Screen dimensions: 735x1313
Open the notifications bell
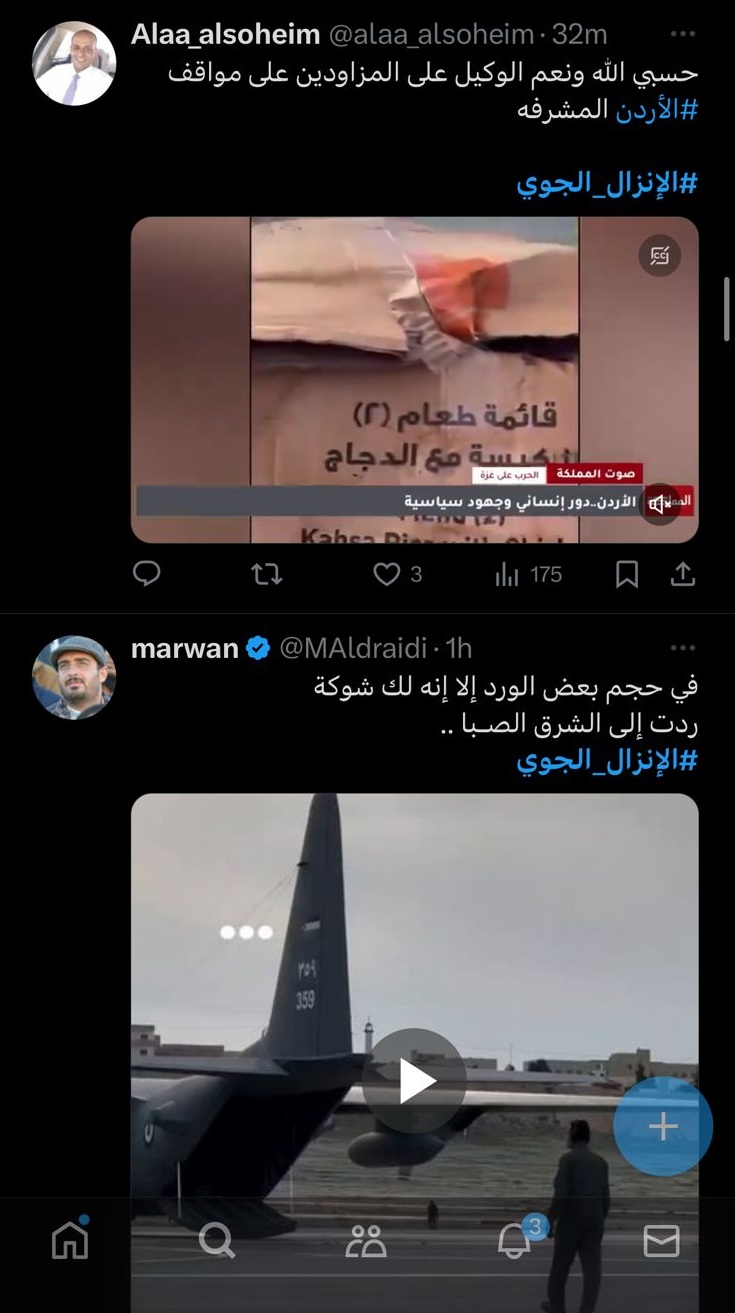point(513,1241)
